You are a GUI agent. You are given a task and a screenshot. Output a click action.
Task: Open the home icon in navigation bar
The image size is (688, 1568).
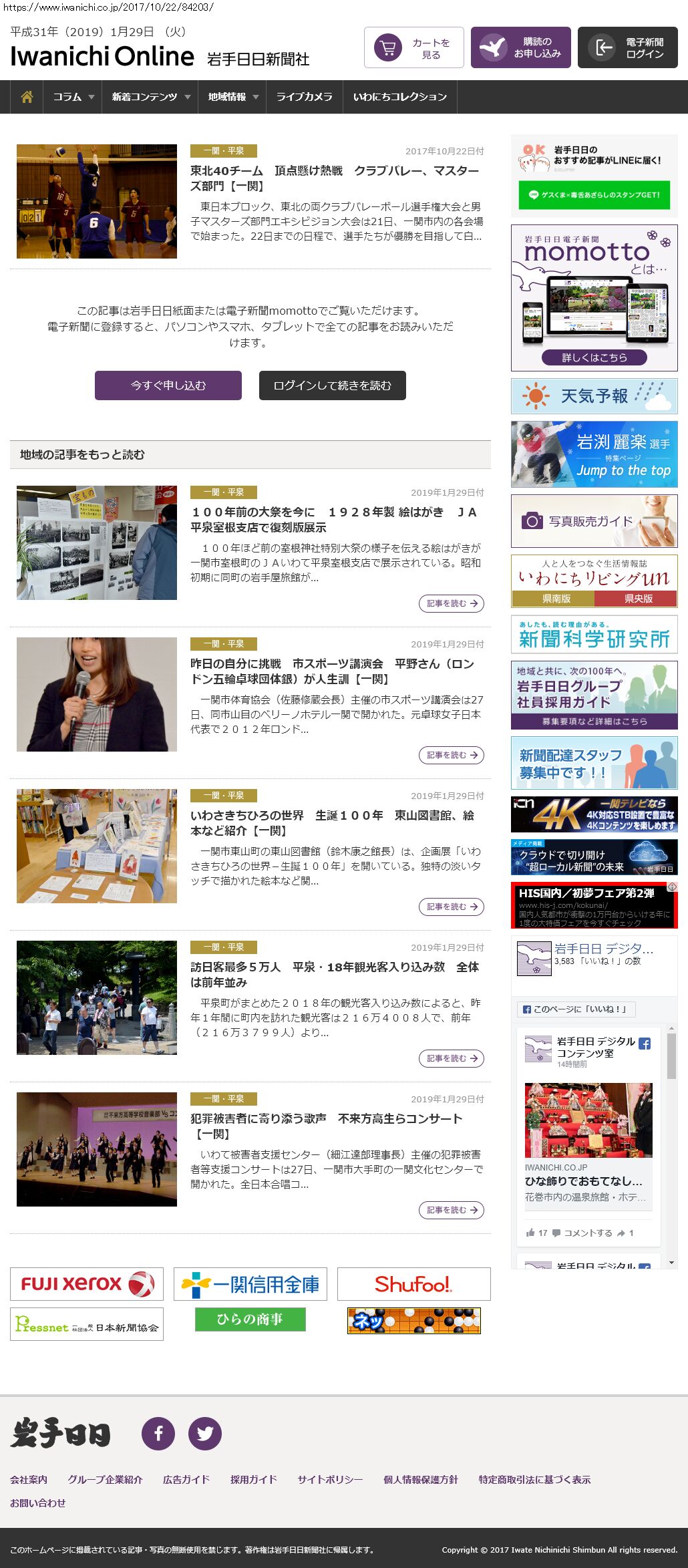[x=27, y=97]
